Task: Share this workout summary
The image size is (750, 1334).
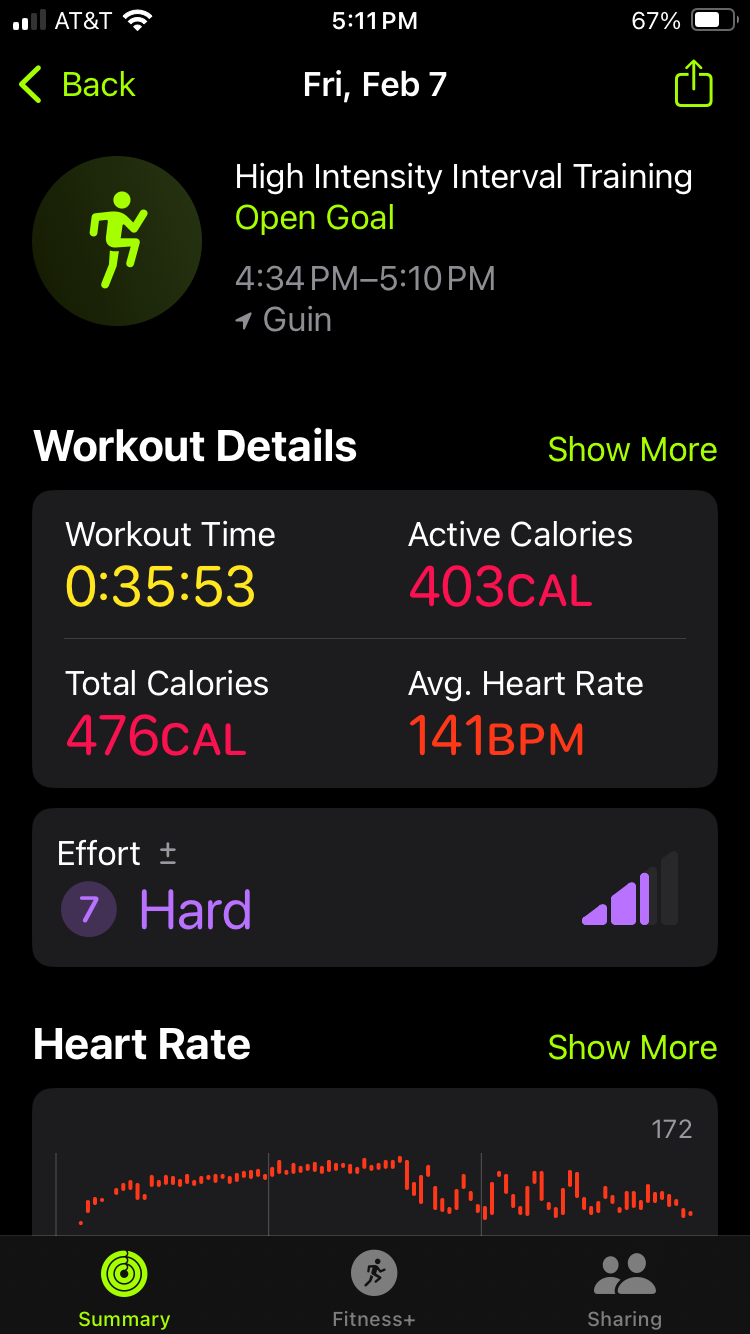Action: click(693, 85)
